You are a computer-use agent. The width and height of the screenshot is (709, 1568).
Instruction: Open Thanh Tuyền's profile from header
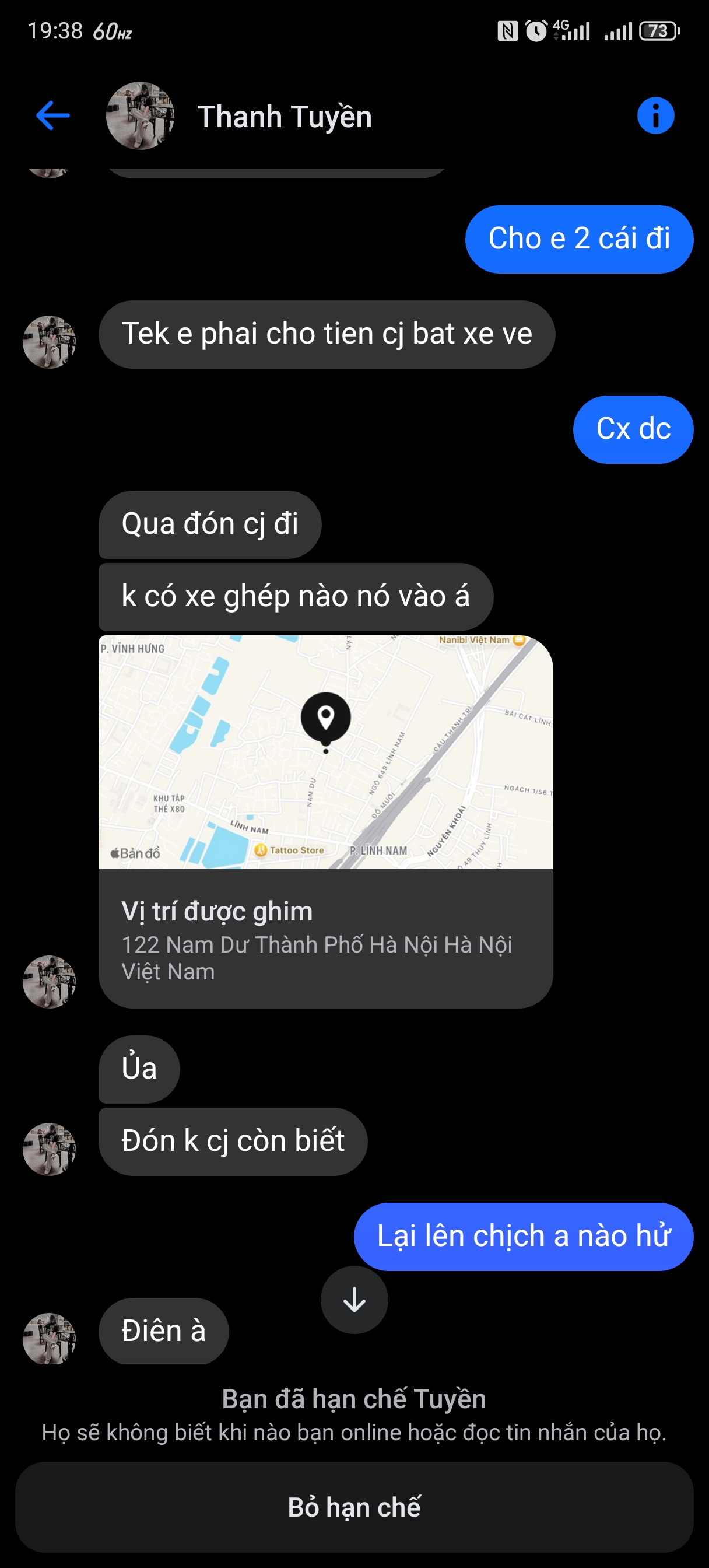click(x=283, y=117)
